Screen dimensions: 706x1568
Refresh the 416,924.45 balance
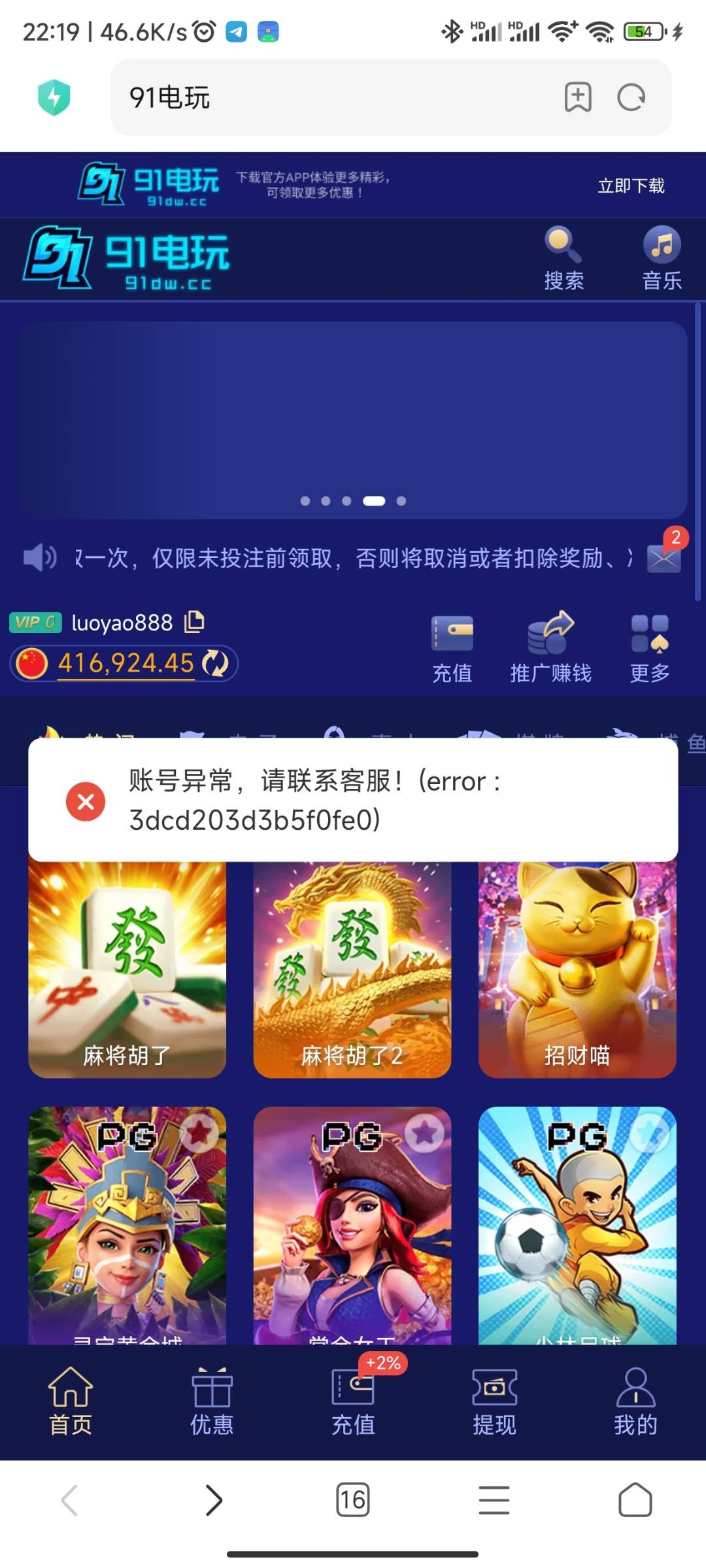tap(216, 663)
